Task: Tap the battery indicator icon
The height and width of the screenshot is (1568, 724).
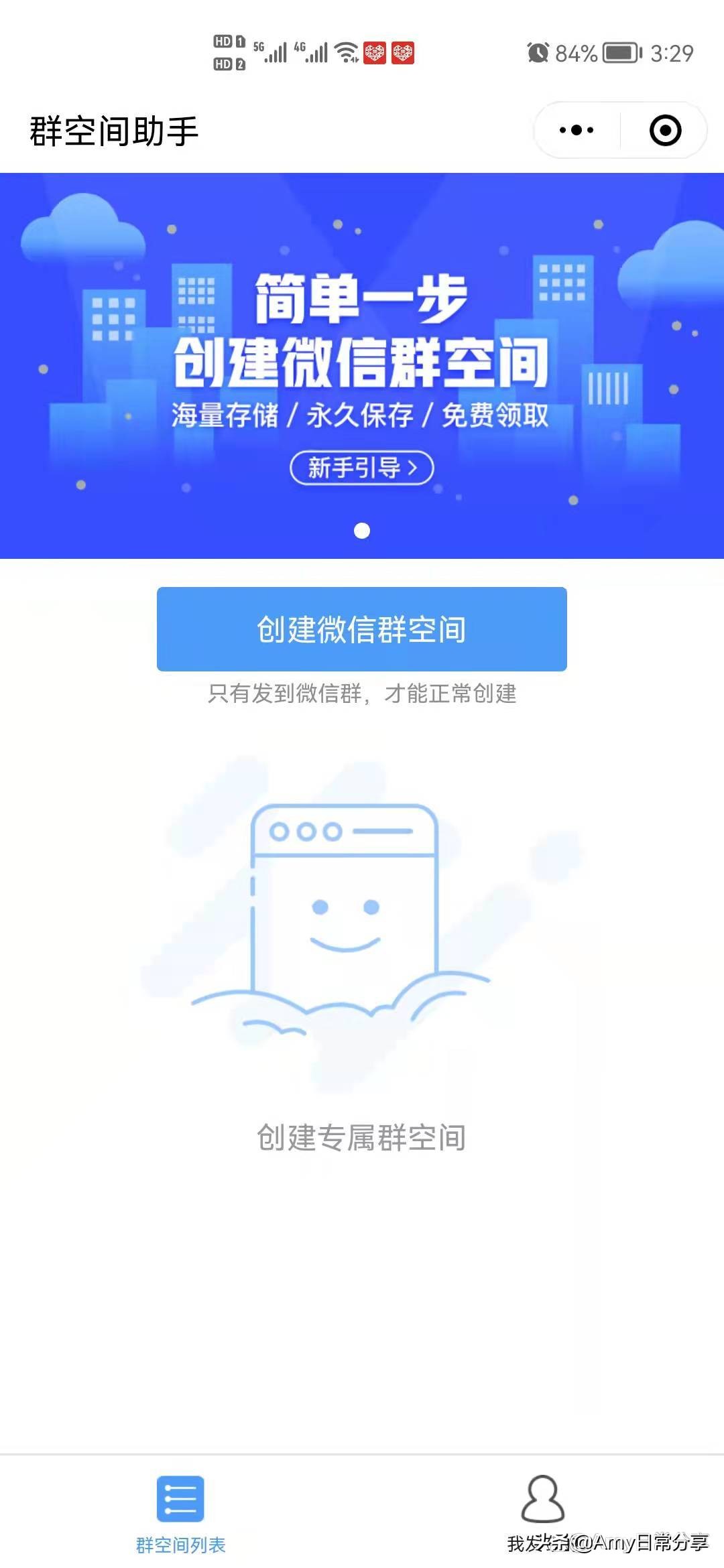Action: coord(621,52)
